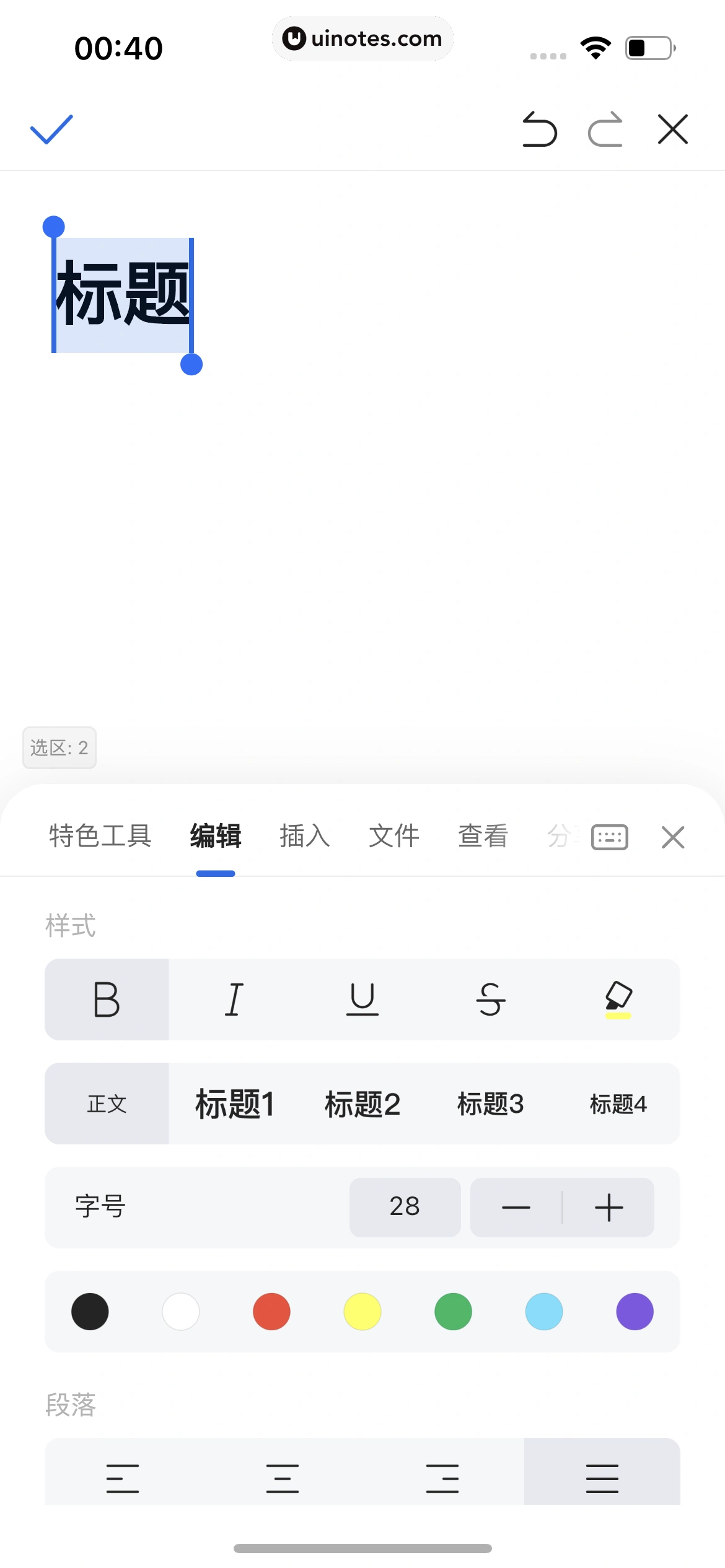Increase font size with plus
This screenshot has height=1568, width=725.
click(609, 1208)
